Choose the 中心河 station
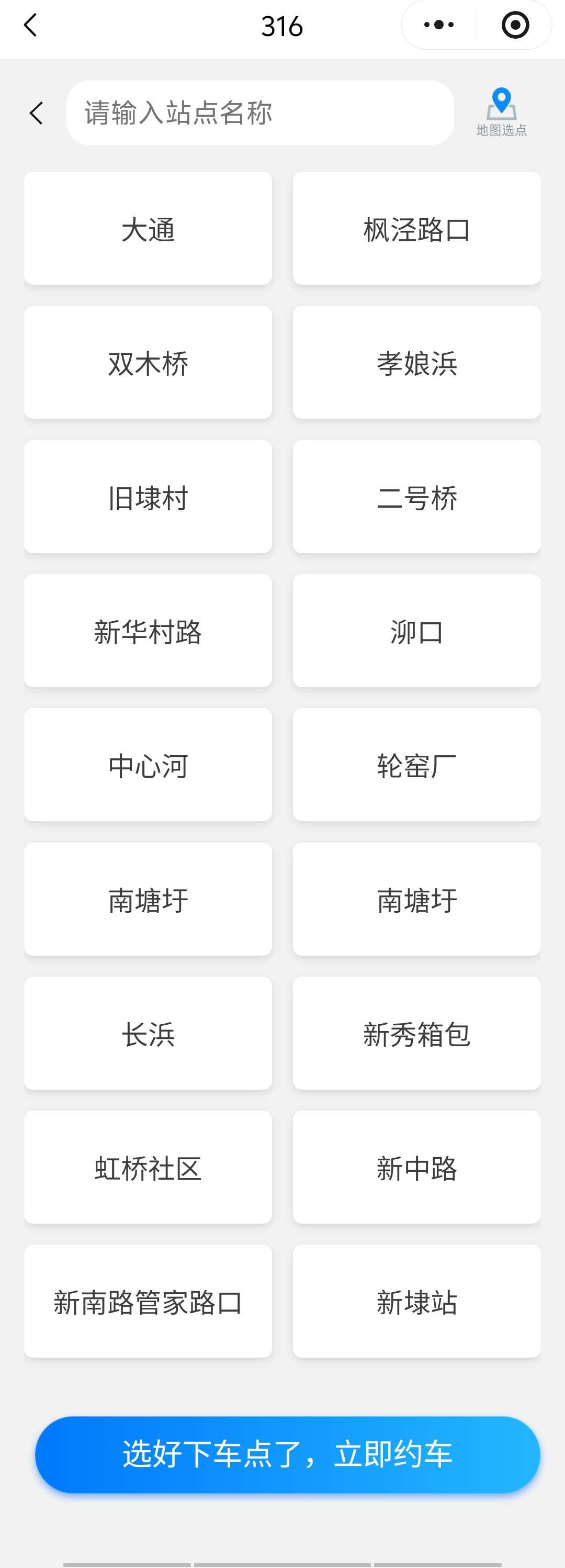 [148, 765]
